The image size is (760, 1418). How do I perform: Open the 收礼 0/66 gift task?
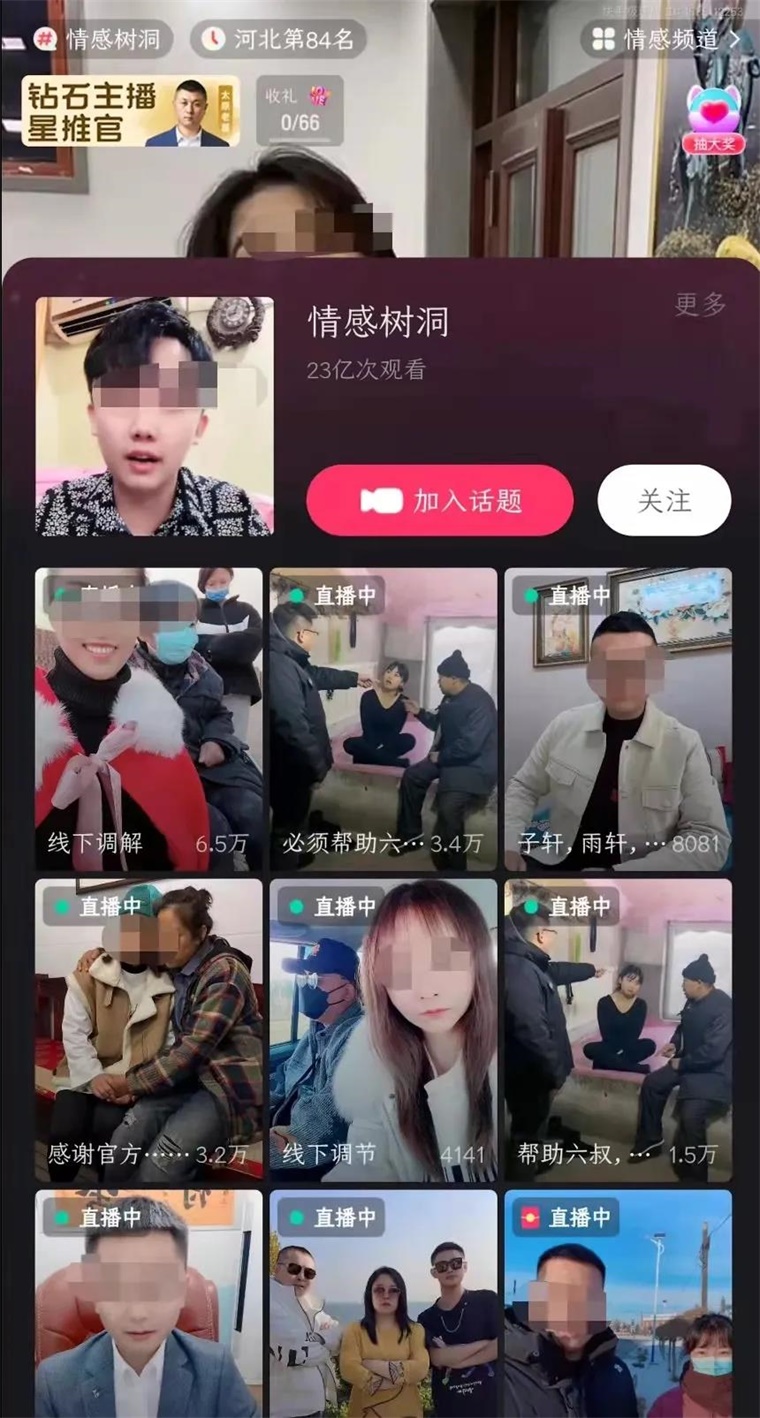click(x=299, y=110)
